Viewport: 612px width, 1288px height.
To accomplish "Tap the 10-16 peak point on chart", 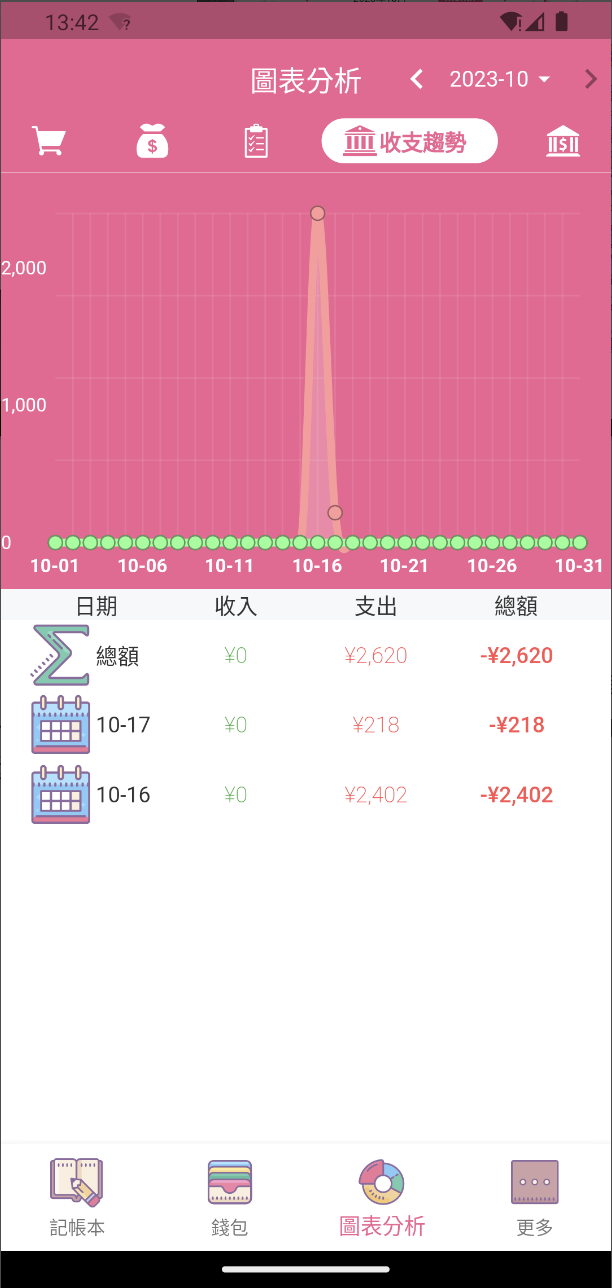I will coord(317,213).
